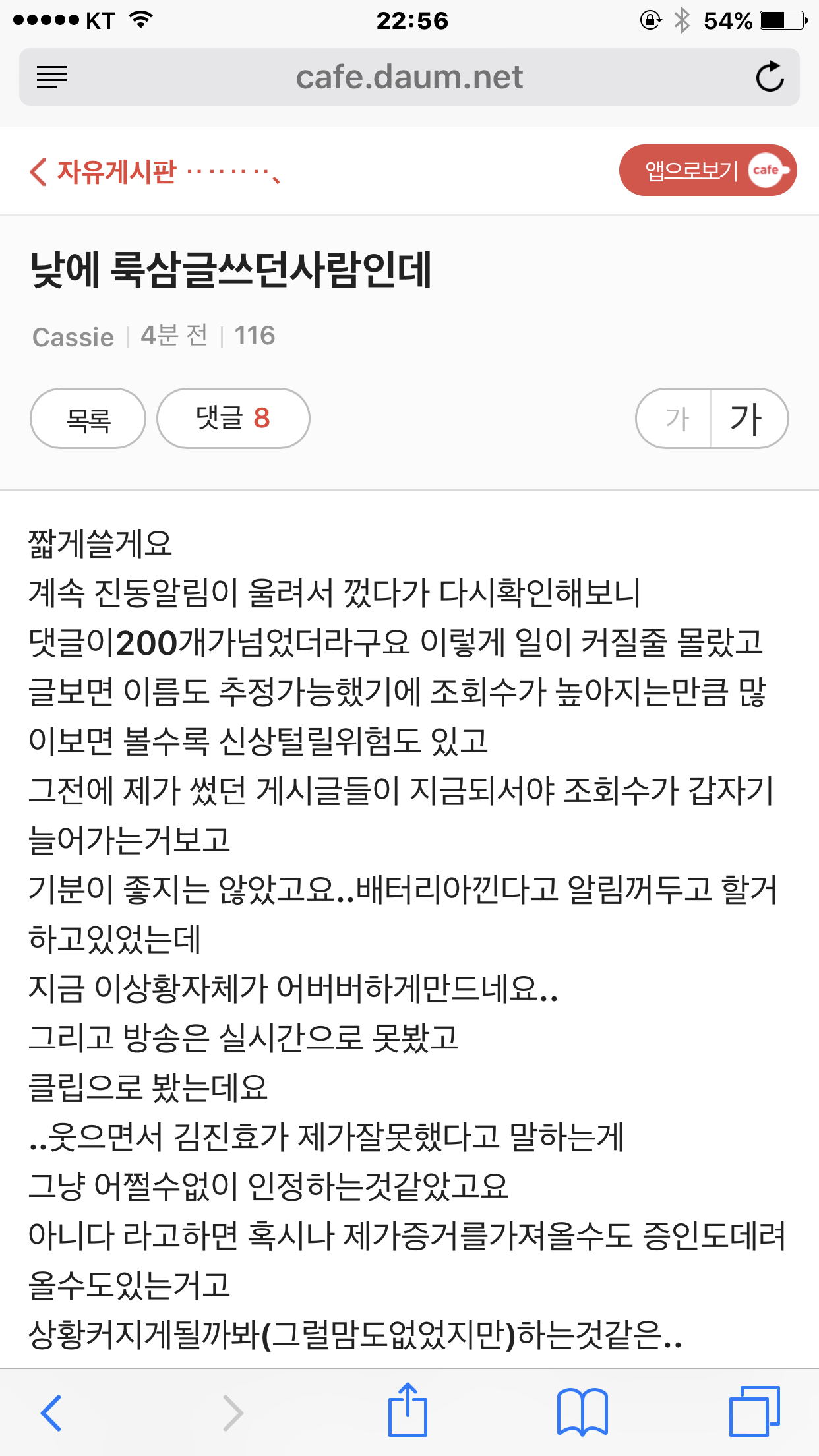View the 댓글 8 comments
The height and width of the screenshot is (1456, 819).
point(233,419)
